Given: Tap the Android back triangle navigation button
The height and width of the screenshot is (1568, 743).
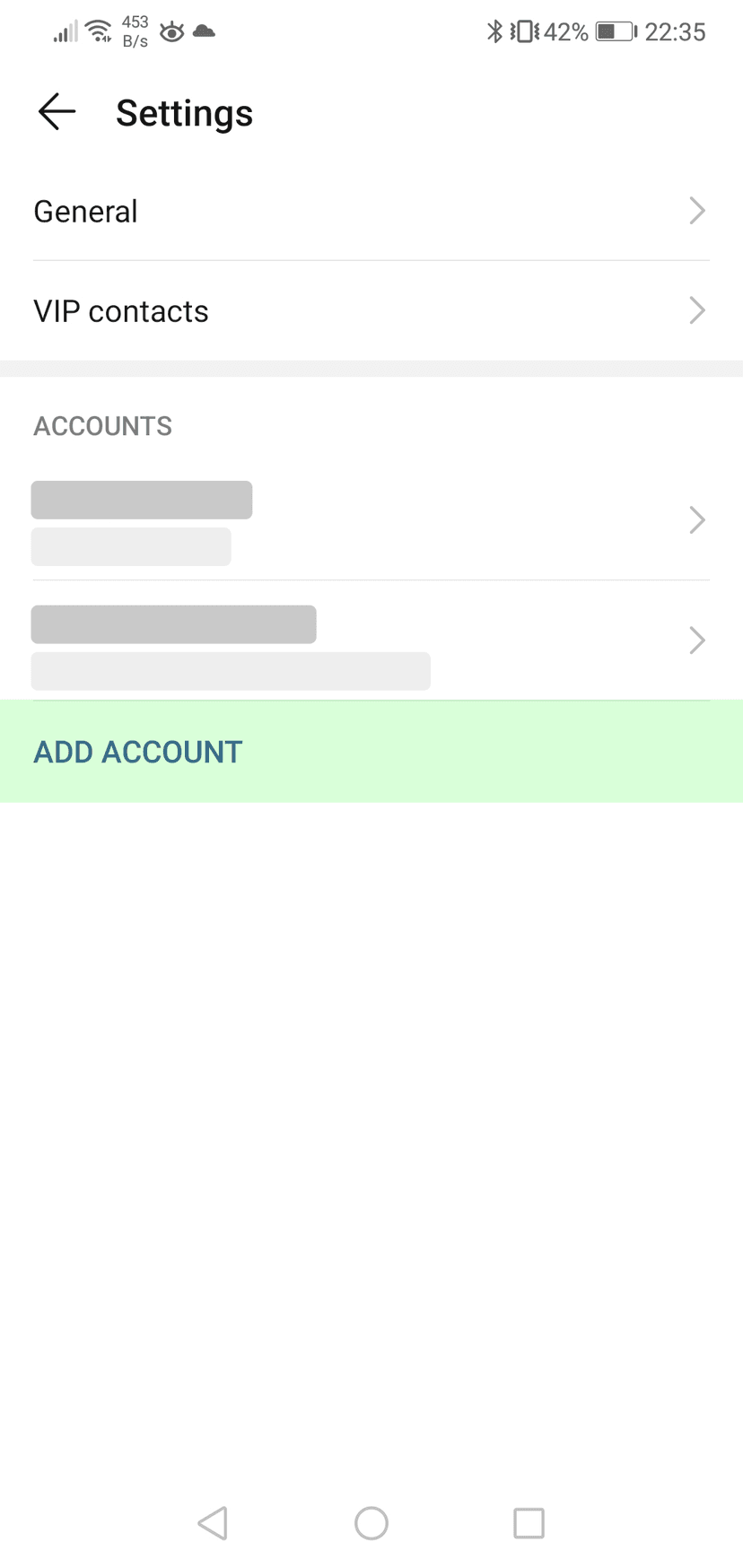Looking at the screenshot, I should (x=213, y=1522).
